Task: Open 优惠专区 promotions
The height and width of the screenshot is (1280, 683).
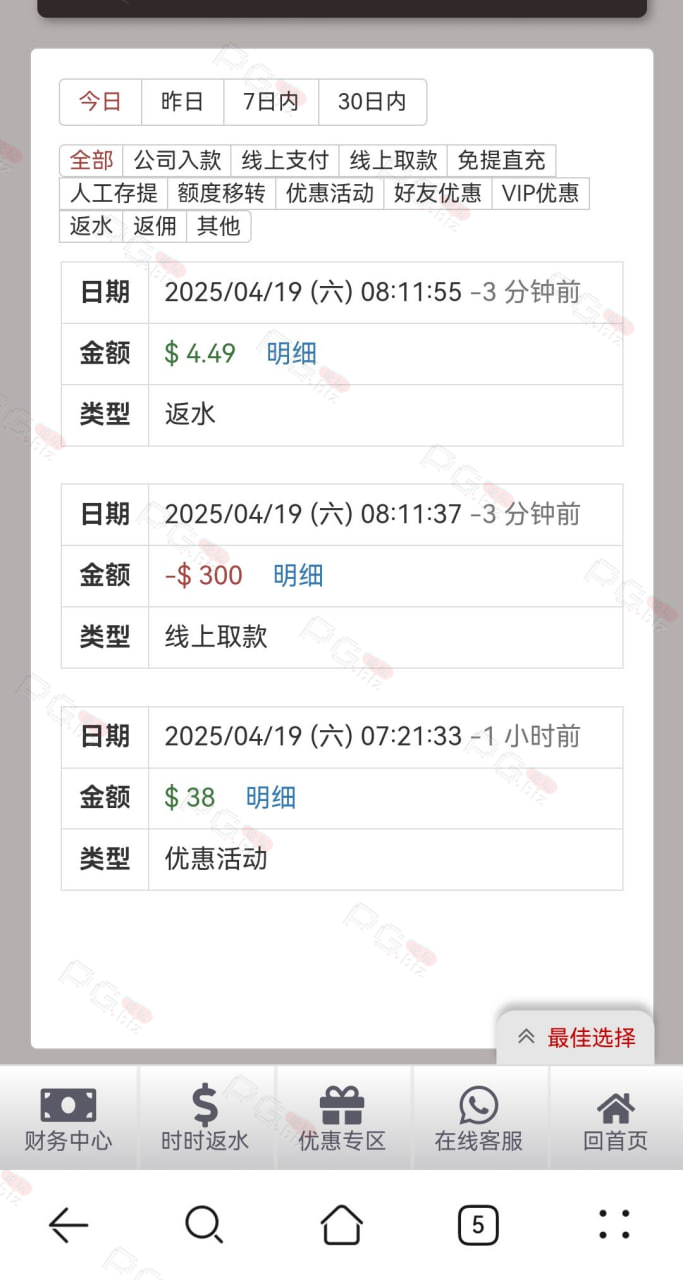Action: click(x=342, y=1118)
